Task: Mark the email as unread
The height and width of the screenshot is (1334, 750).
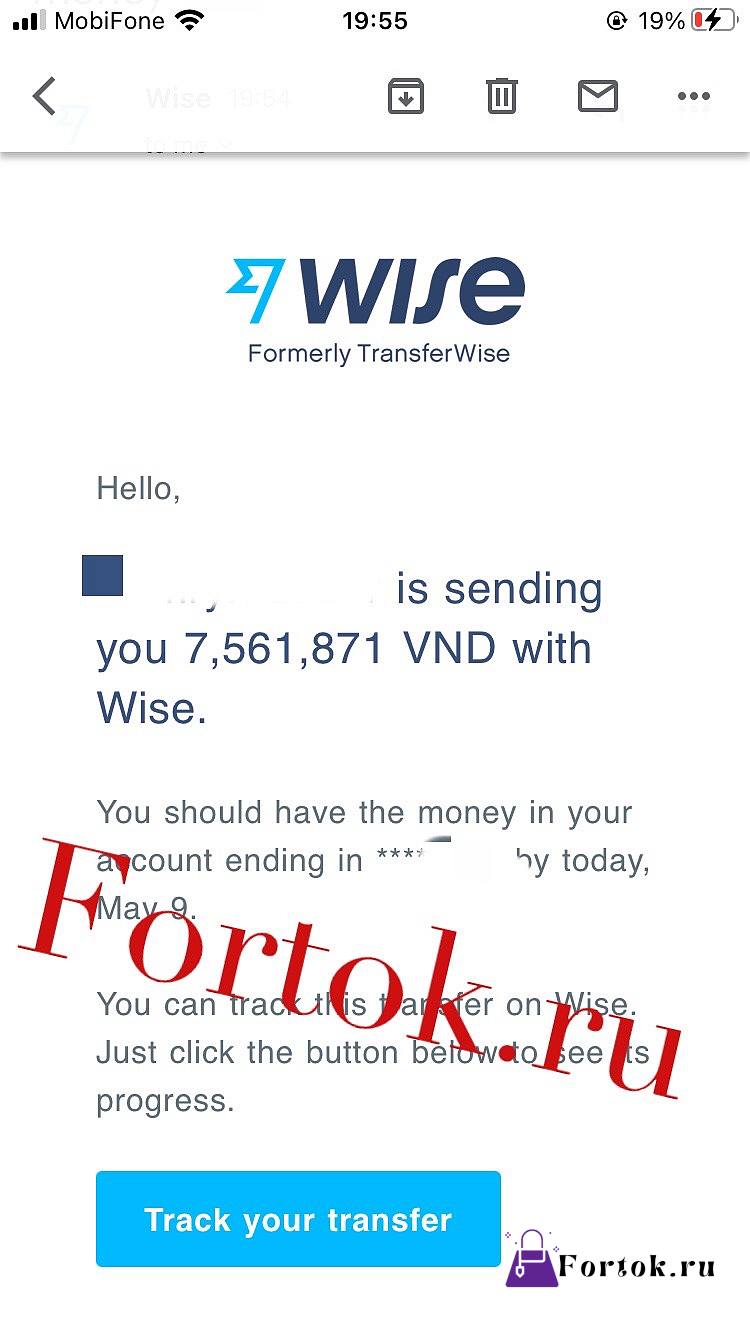Action: (598, 97)
